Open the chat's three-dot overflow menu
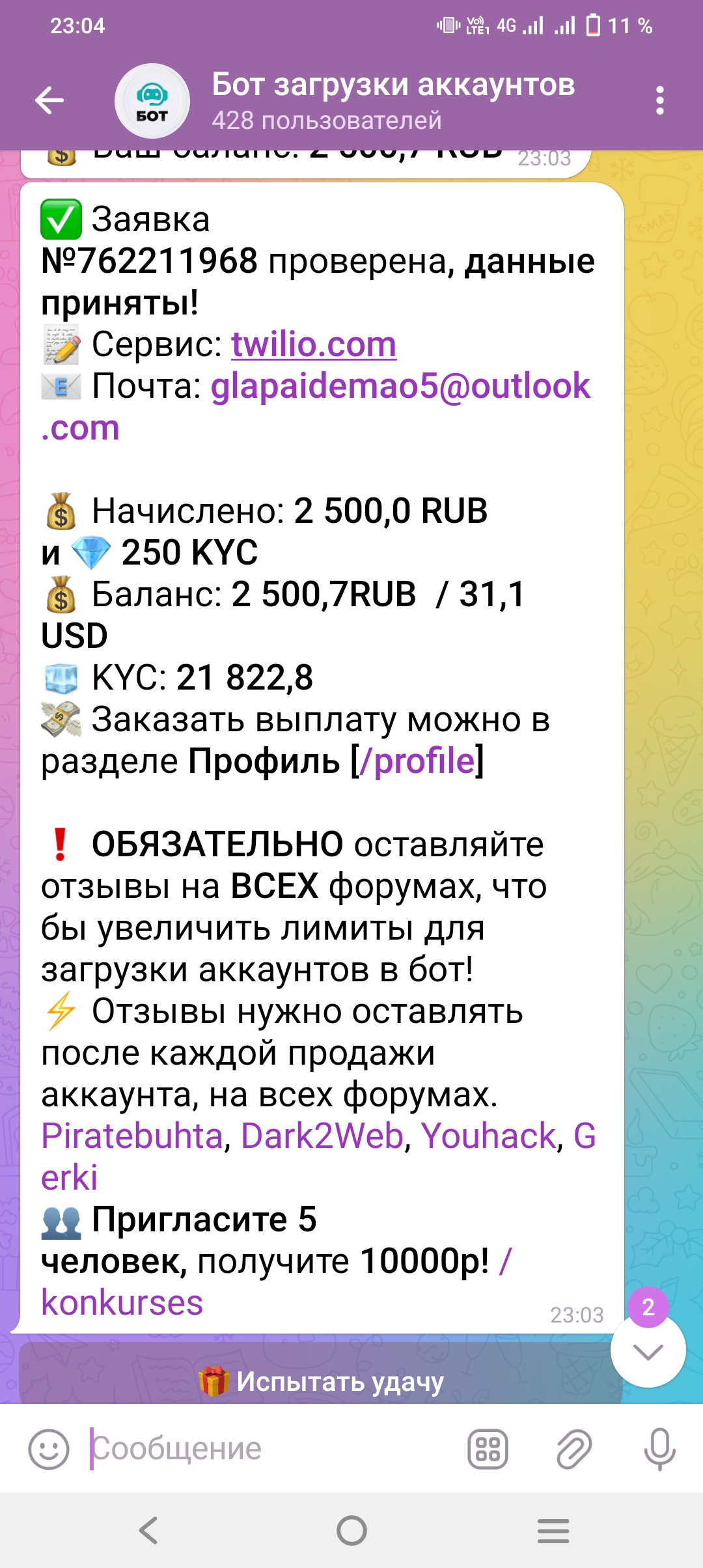 click(x=659, y=101)
